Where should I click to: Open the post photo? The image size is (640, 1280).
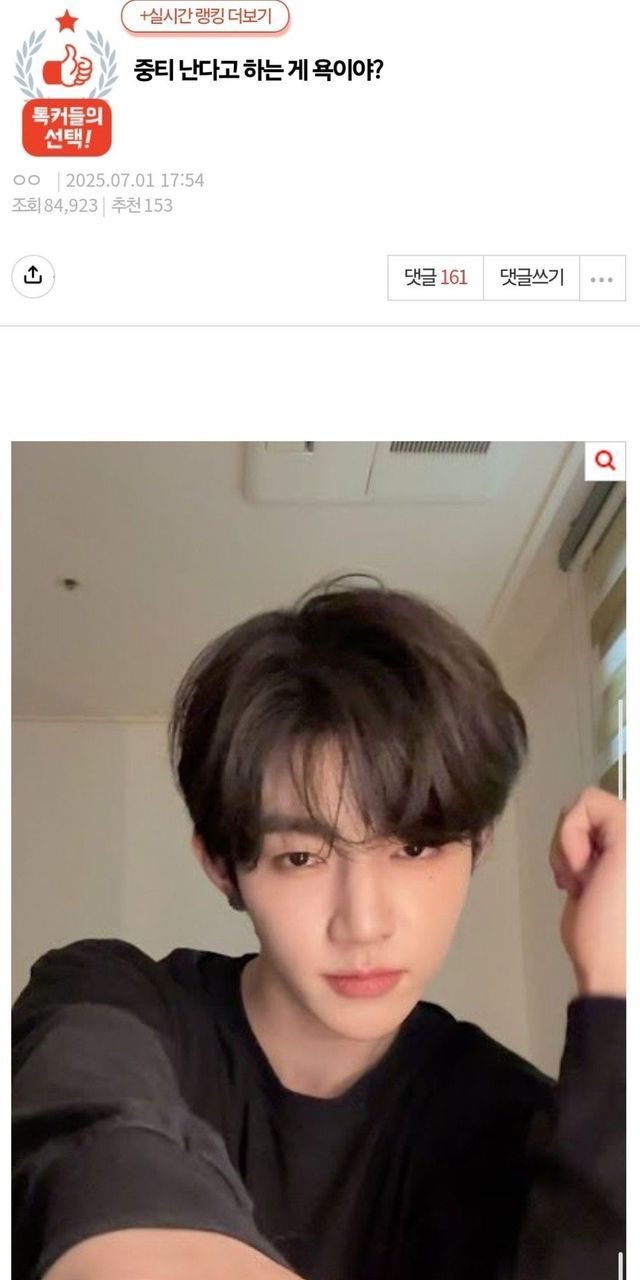point(318,860)
